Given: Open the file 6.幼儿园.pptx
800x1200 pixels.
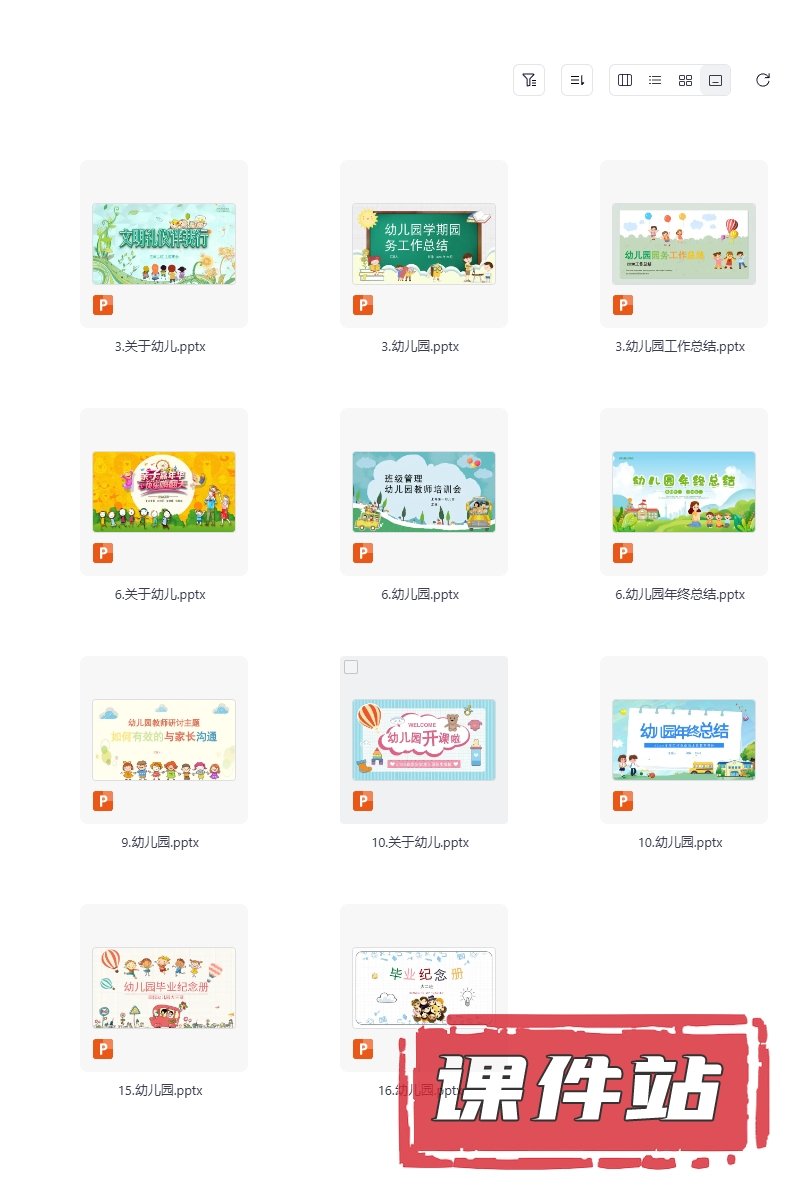Looking at the screenshot, I should pyautogui.click(x=424, y=492).
